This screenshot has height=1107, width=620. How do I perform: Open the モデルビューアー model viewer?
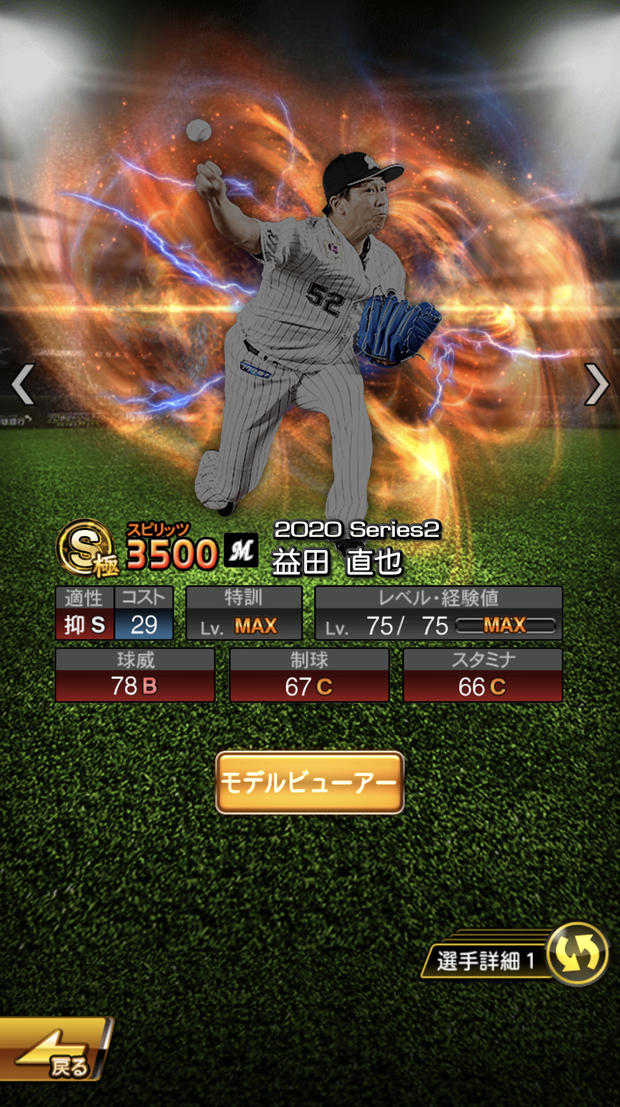tap(310, 782)
